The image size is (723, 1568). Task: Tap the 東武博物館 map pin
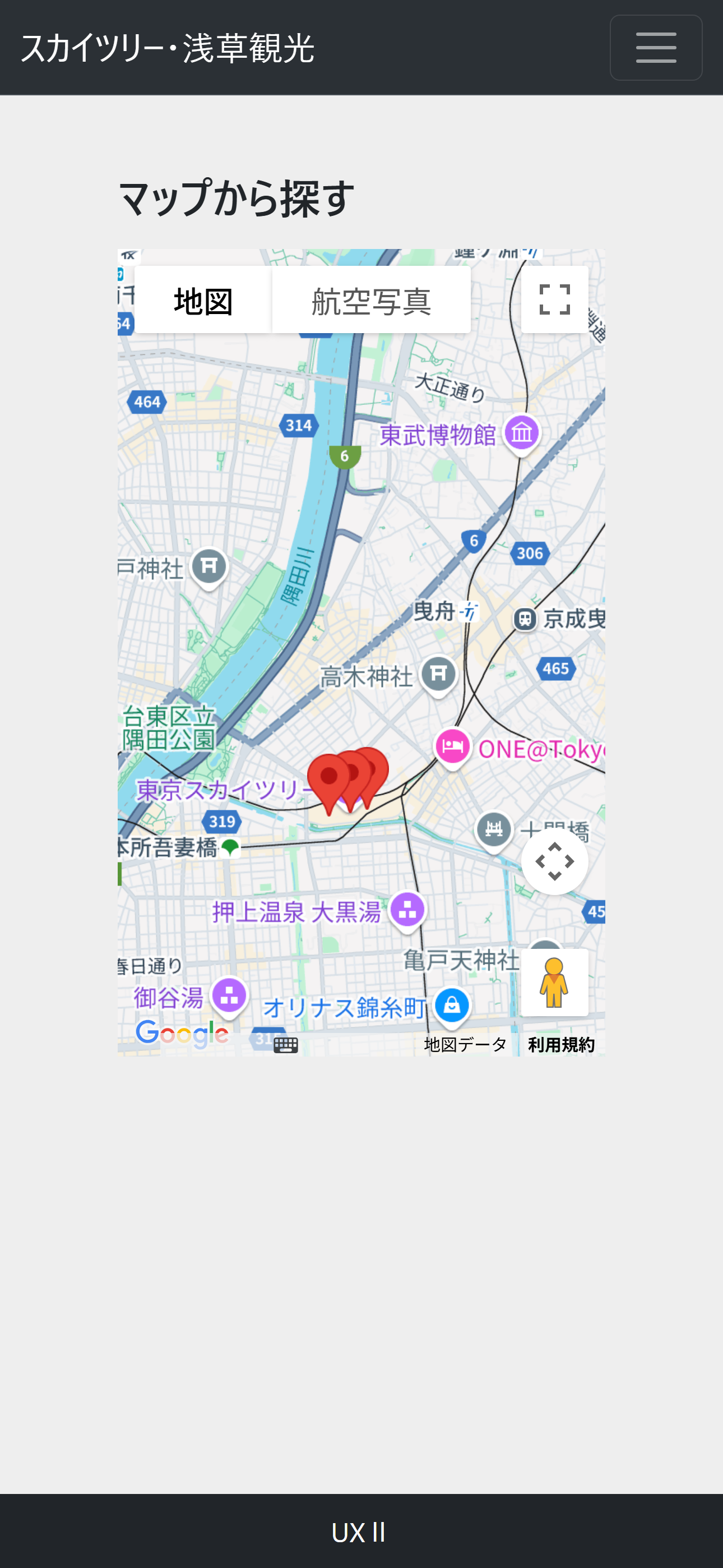click(522, 434)
